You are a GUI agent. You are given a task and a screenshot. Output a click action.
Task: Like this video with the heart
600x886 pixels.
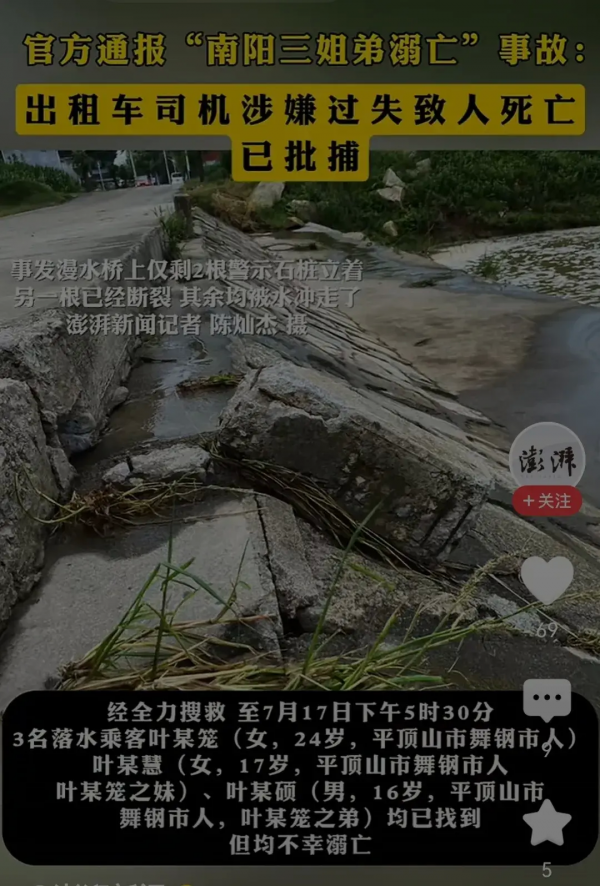pyautogui.click(x=547, y=579)
